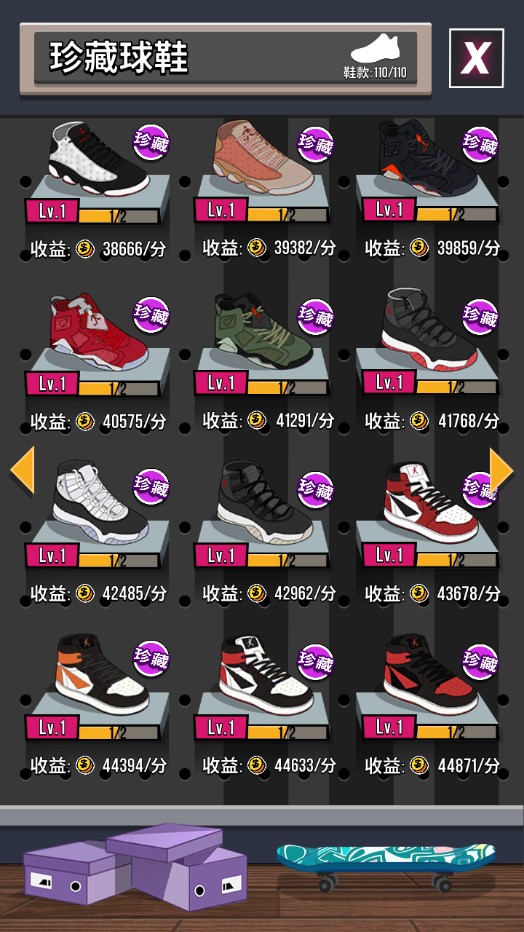The width and height of the screenshot is (524, 932).
Task: Select the sneaker earning 44871/分
Action: [430, 673]
